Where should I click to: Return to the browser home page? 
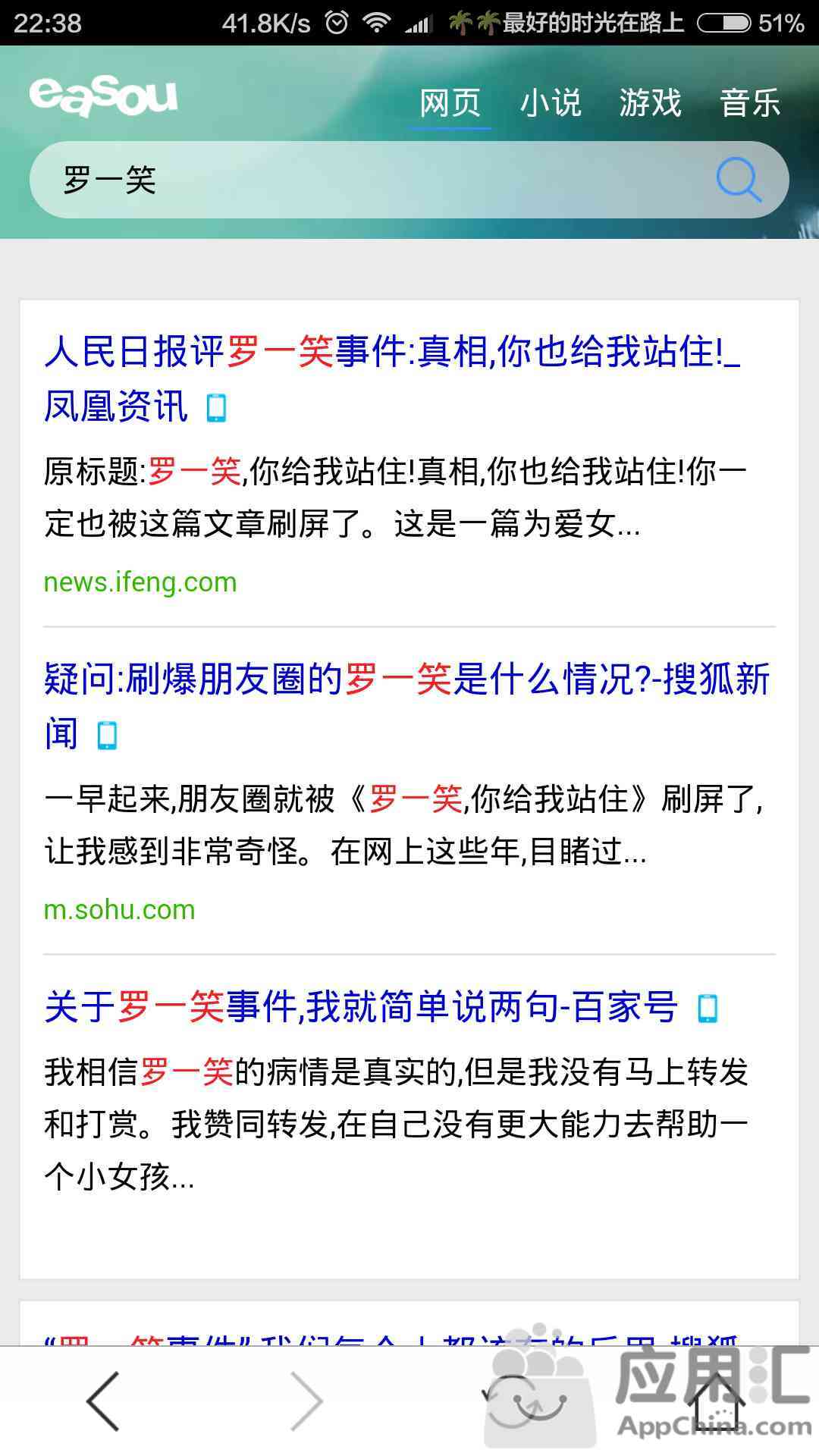point(717,1401)
